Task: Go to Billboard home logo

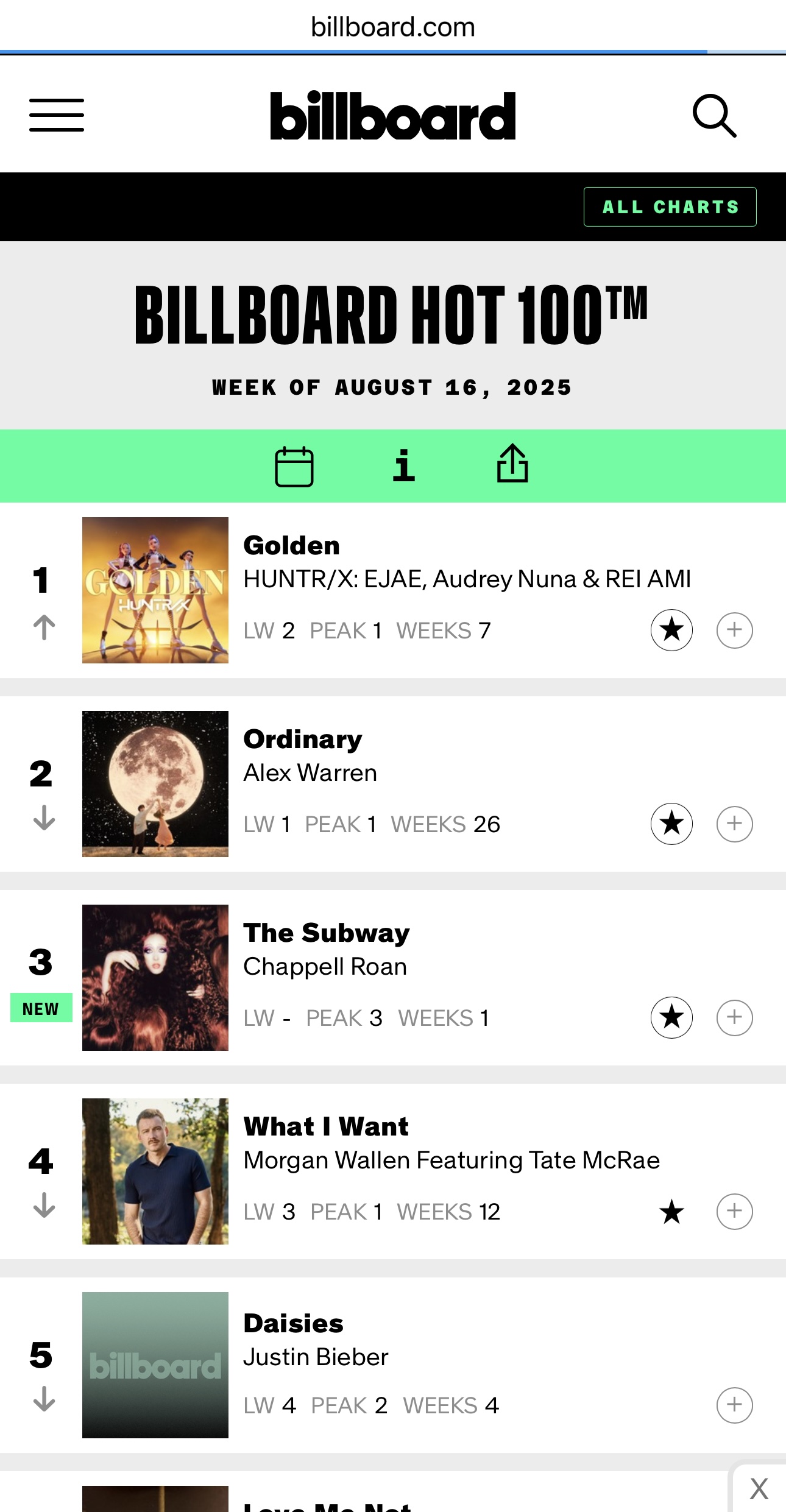Action: [393, 116]
